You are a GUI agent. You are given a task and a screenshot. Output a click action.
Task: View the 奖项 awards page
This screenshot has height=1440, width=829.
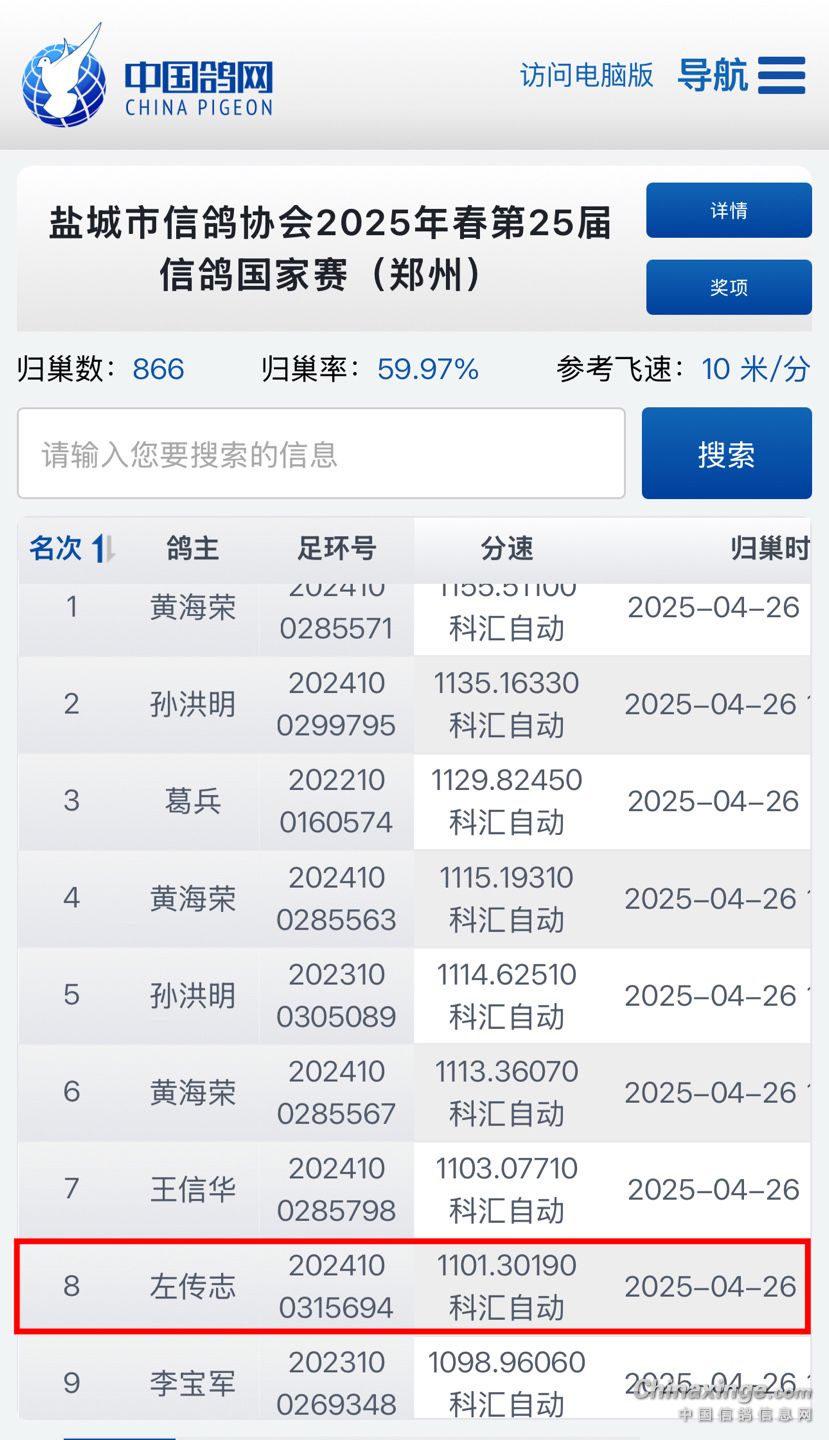(x=728, y=287)
